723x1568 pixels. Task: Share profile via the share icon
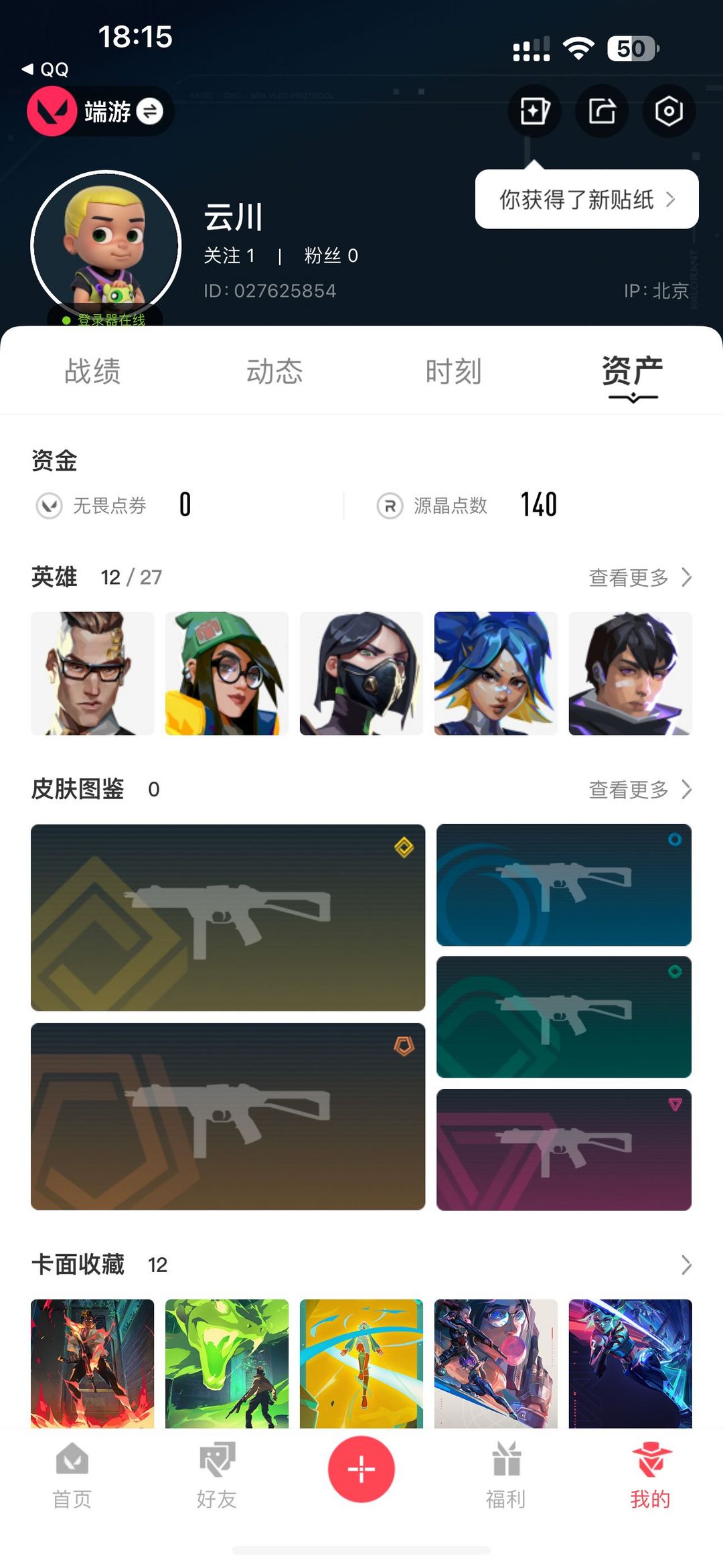pyautogui.click(x=602, y=111)
